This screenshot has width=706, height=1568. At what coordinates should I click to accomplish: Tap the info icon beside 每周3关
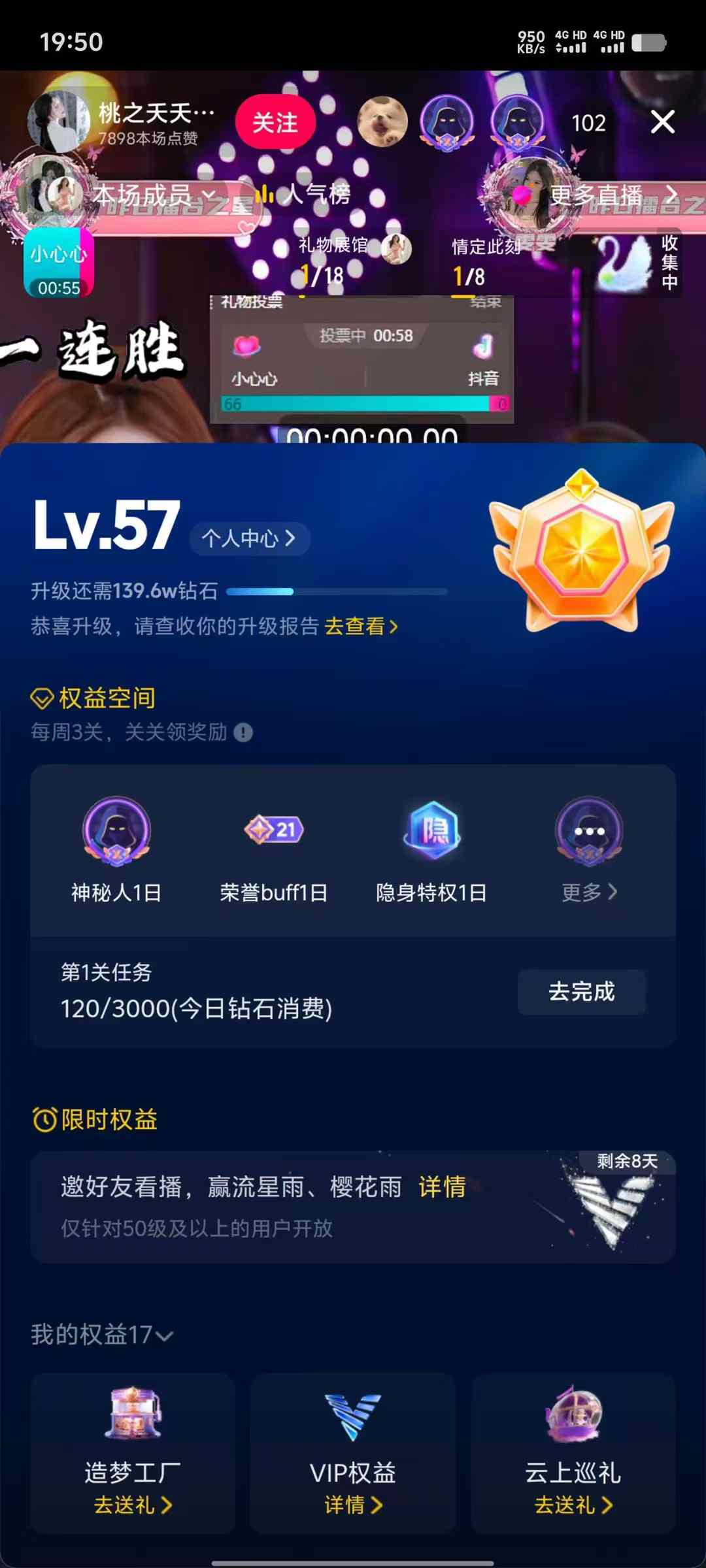click(243, 732)
